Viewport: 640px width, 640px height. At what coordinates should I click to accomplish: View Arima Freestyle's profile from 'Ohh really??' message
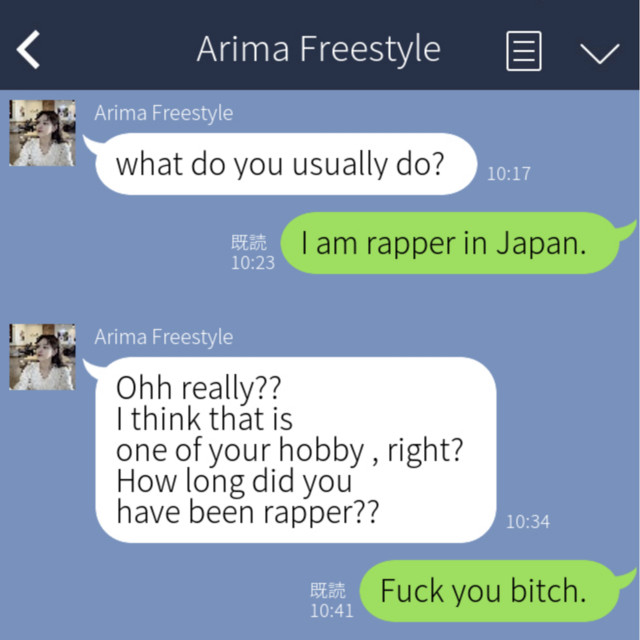42,357
